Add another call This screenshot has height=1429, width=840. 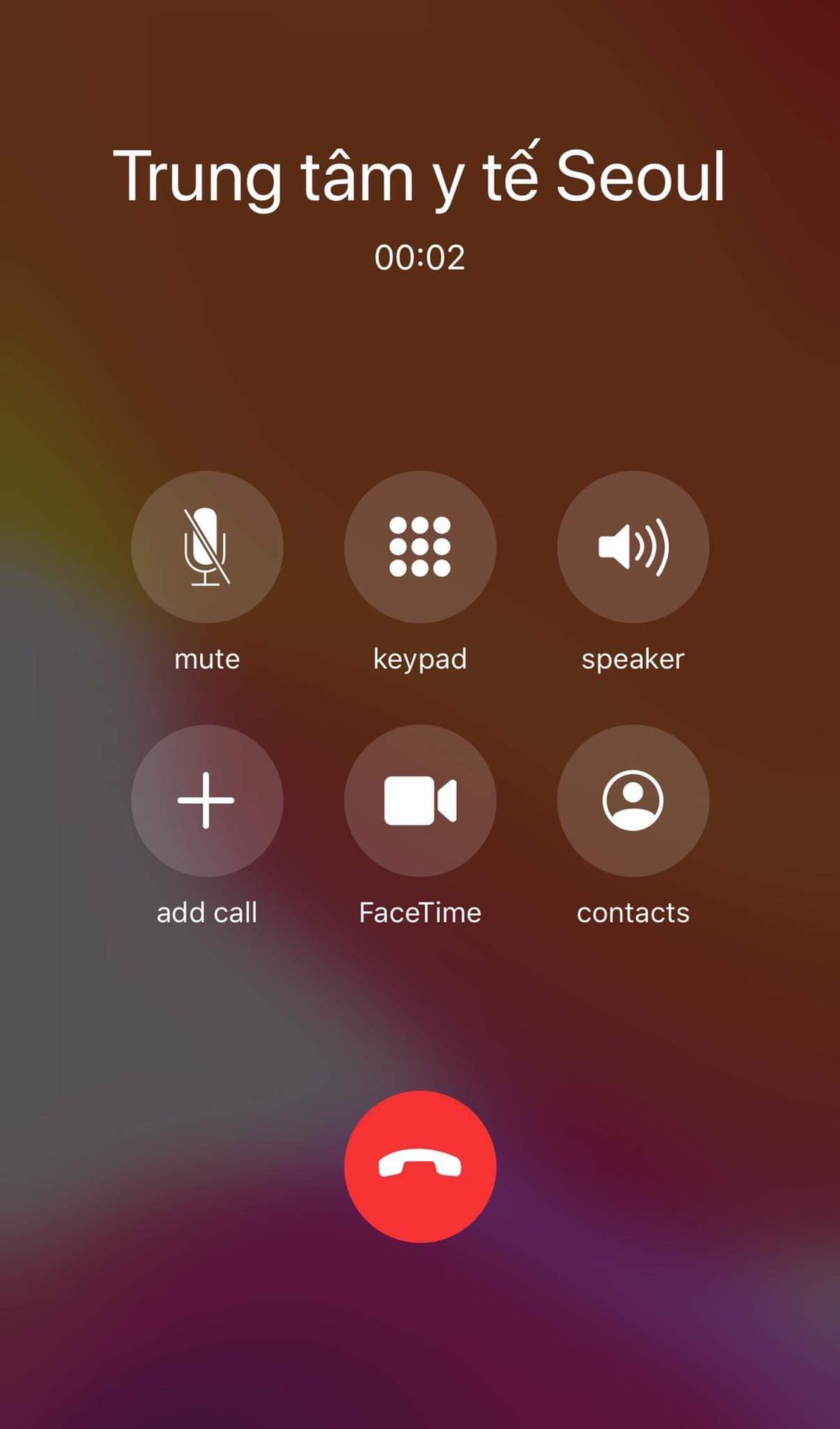pyautogui.click(x=207, y=801)
